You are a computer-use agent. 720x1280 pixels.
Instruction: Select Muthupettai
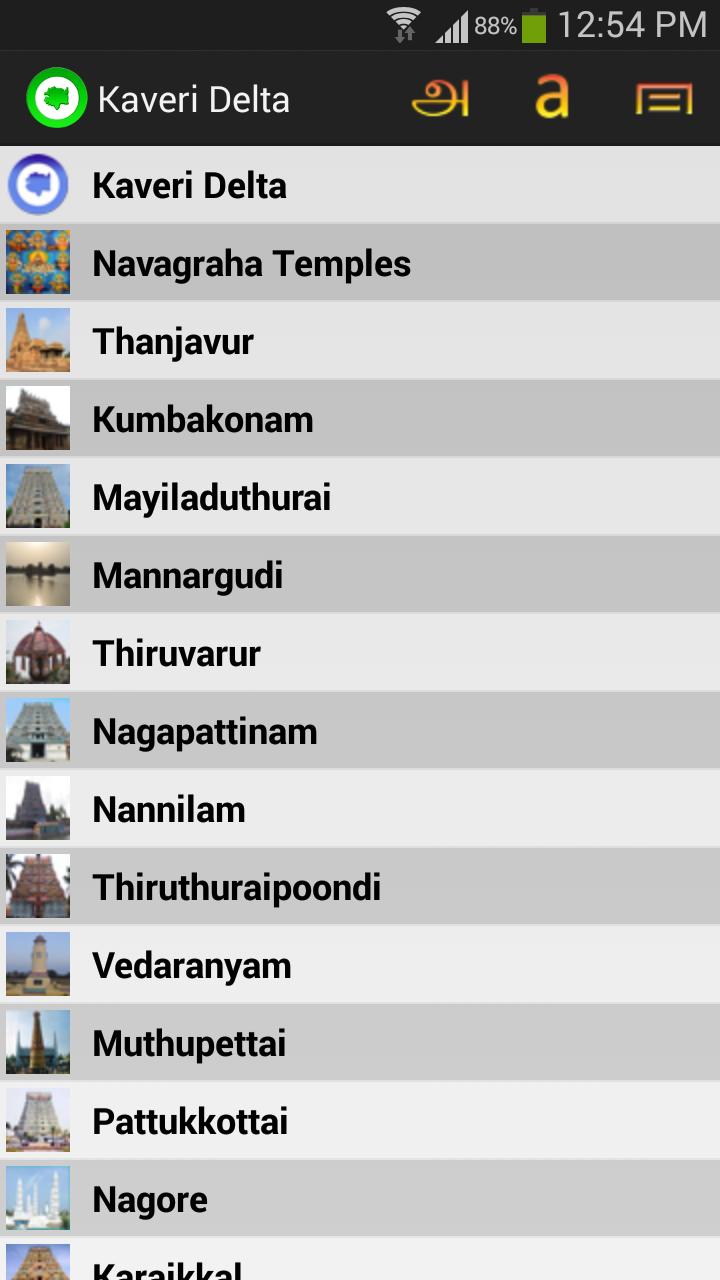[x=360, y=1043]
